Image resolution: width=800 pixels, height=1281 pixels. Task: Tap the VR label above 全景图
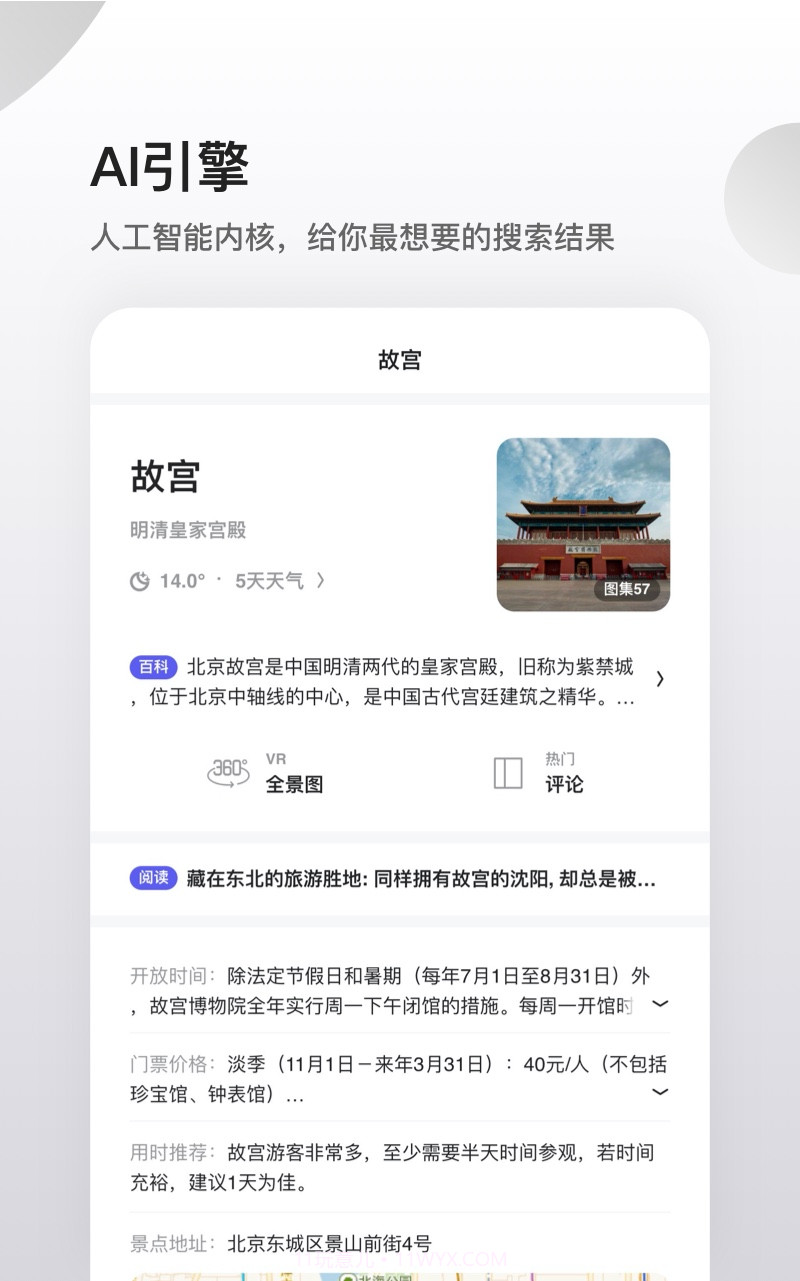pyautogui.click(x=275, y=758)
